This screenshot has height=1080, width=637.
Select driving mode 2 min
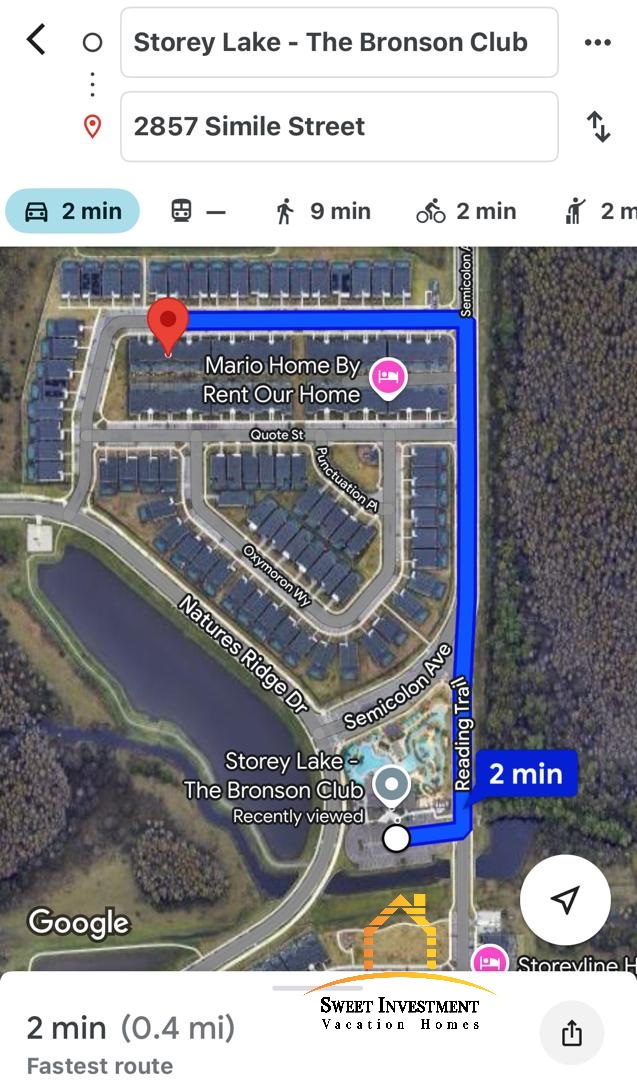pyautogui.click(x=72, y=211)
